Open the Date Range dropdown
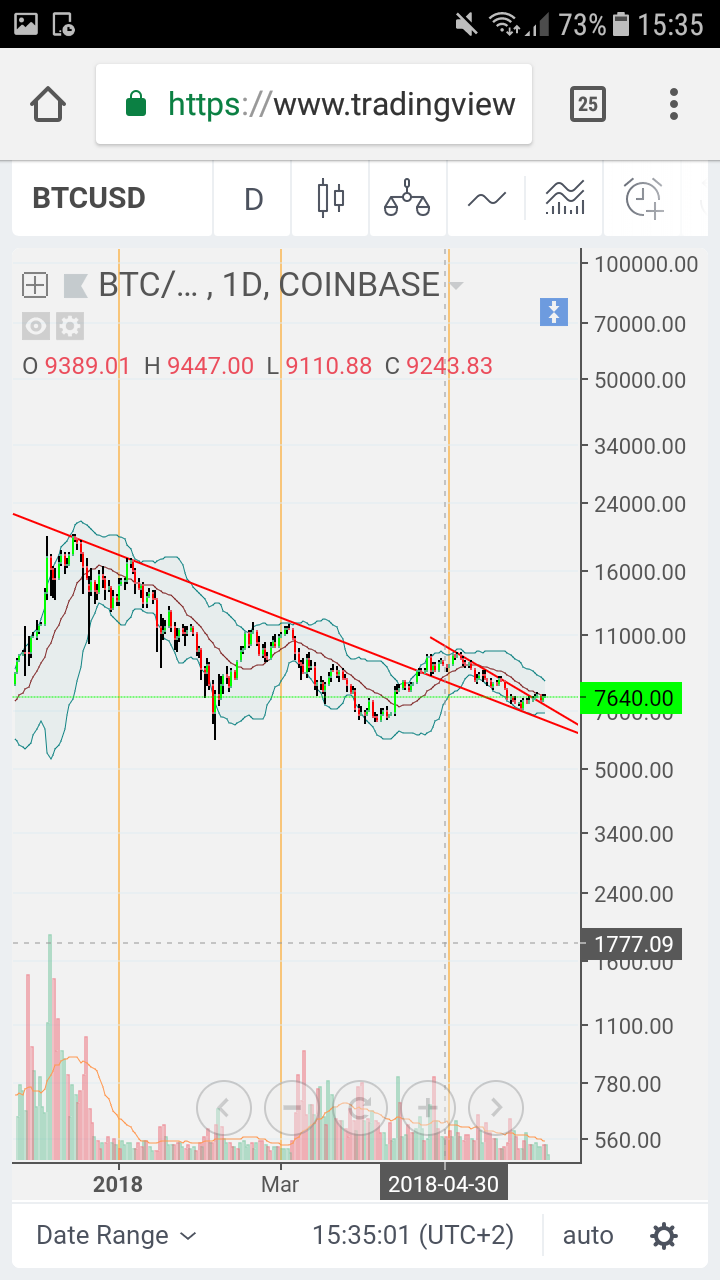720x1280 pixels. (116, 1235)
